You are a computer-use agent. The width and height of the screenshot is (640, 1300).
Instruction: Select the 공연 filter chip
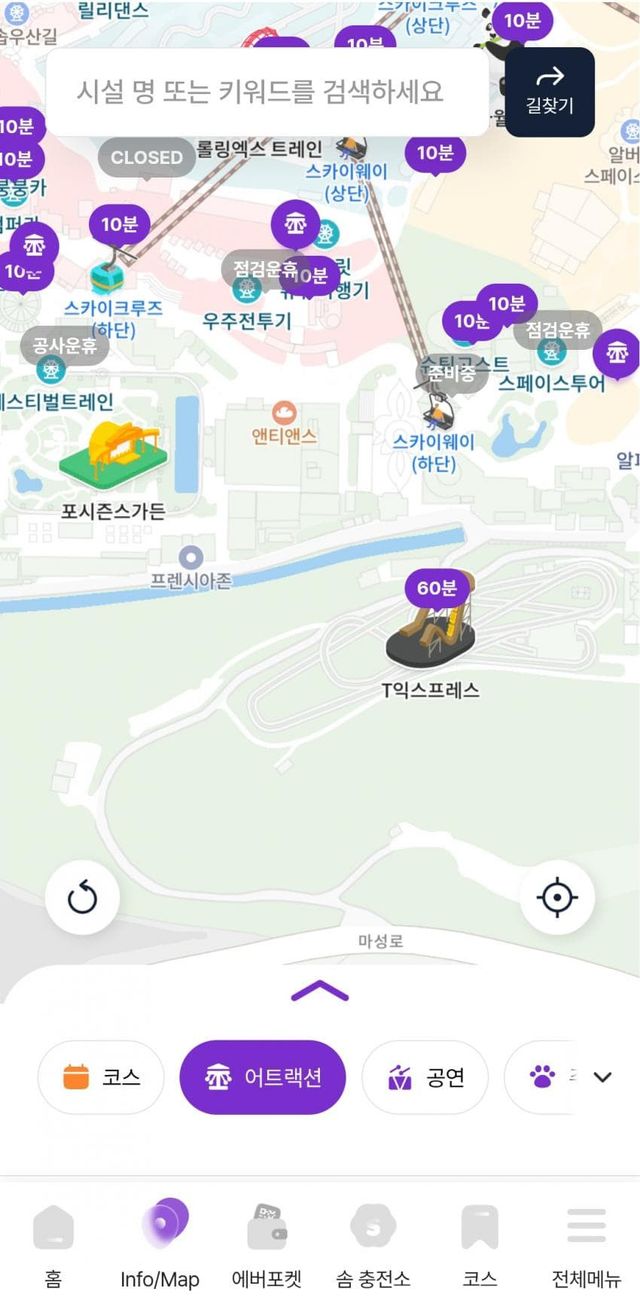point(424,1077)
